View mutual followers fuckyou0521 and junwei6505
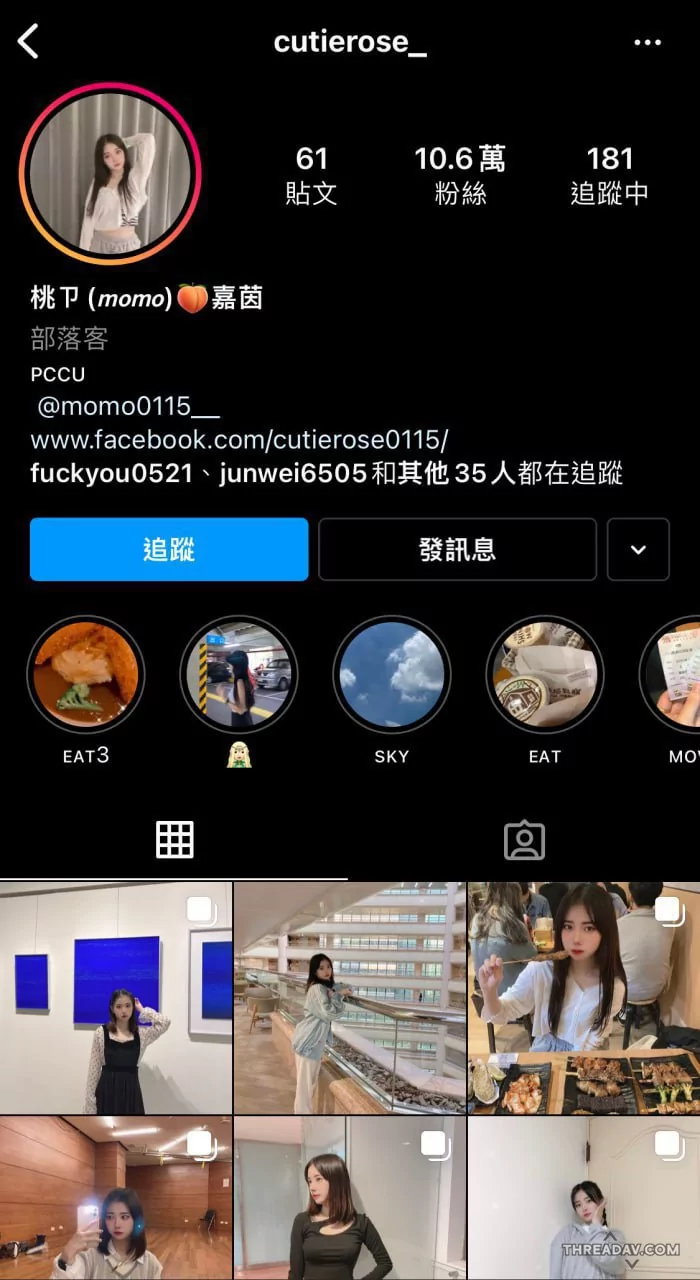This screenshot has height=1280, width=700. click(326, 473)
